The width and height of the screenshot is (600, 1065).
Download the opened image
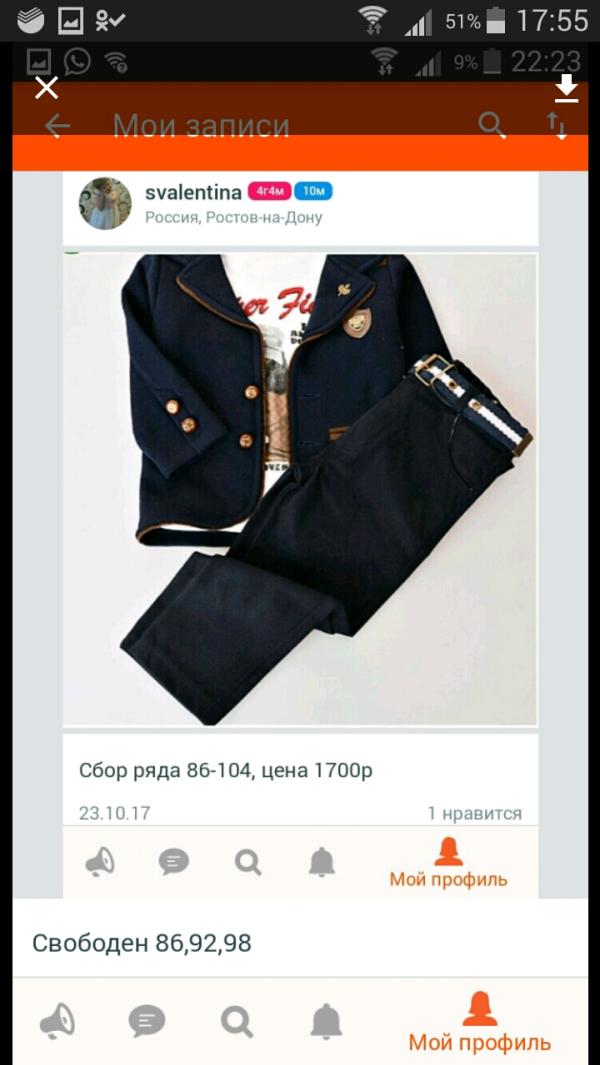click(567, 89)
